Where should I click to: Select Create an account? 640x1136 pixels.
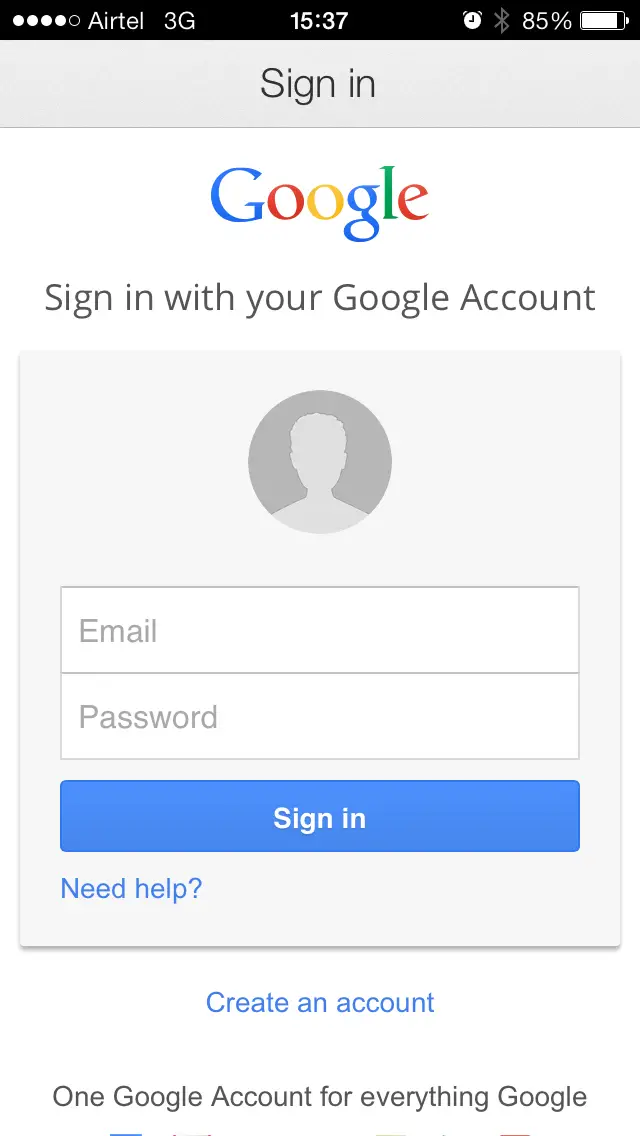click(x=320, y=1003)
